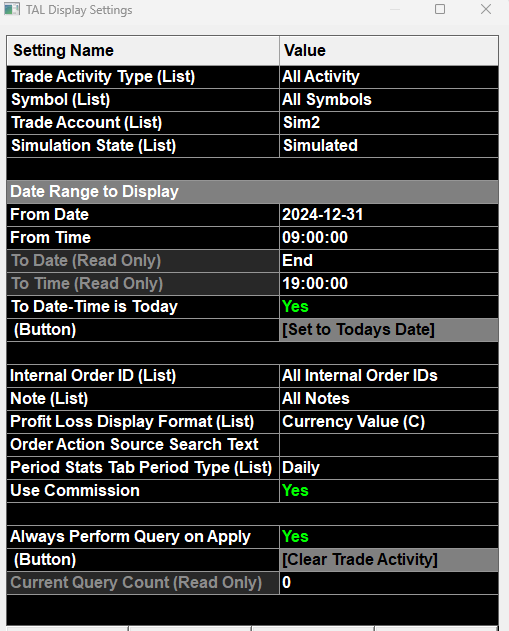Change Profit Loss Display Format from Currency Value

tap(389, 422)
